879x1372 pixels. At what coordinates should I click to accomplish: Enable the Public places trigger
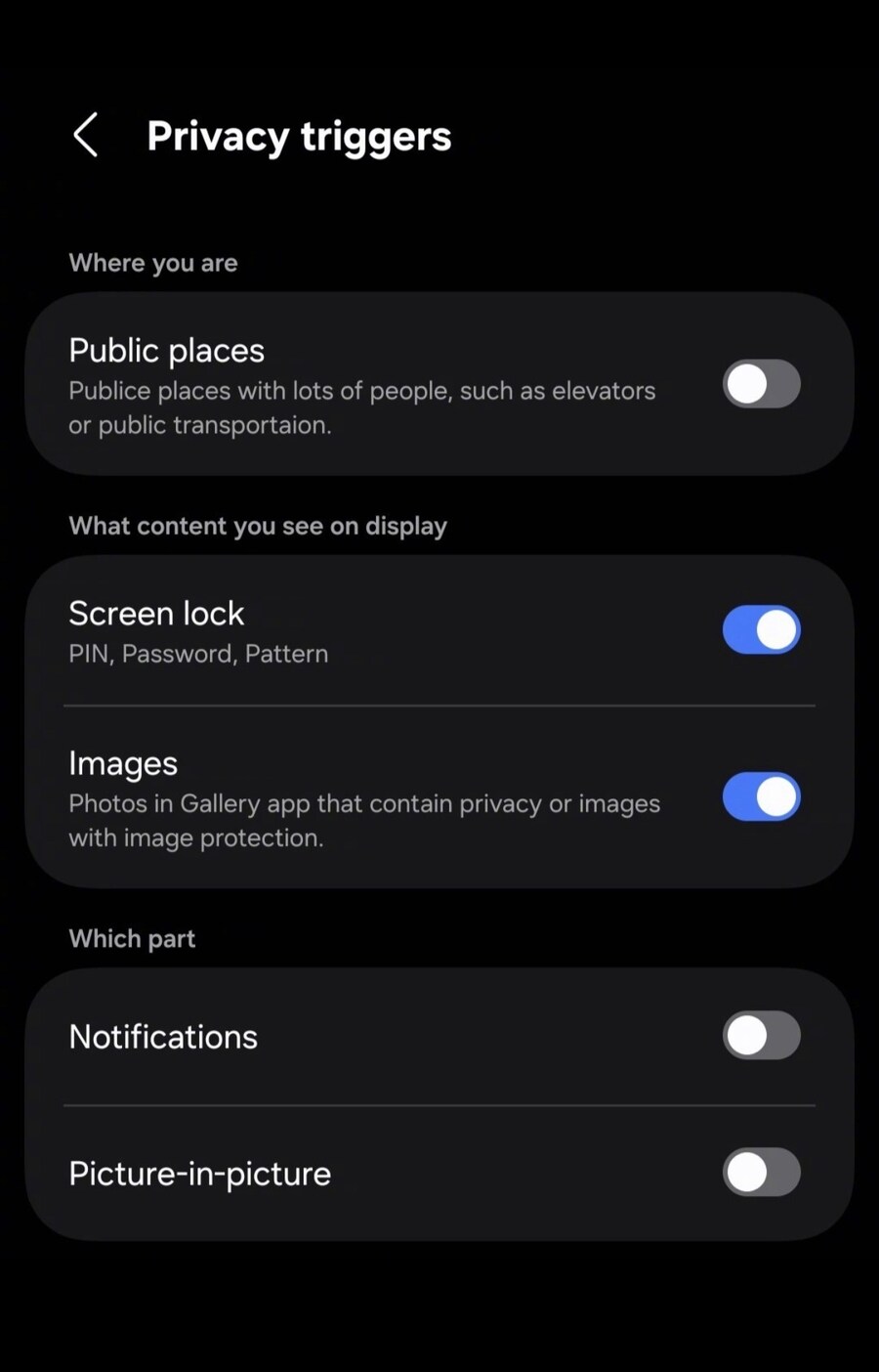761,384
